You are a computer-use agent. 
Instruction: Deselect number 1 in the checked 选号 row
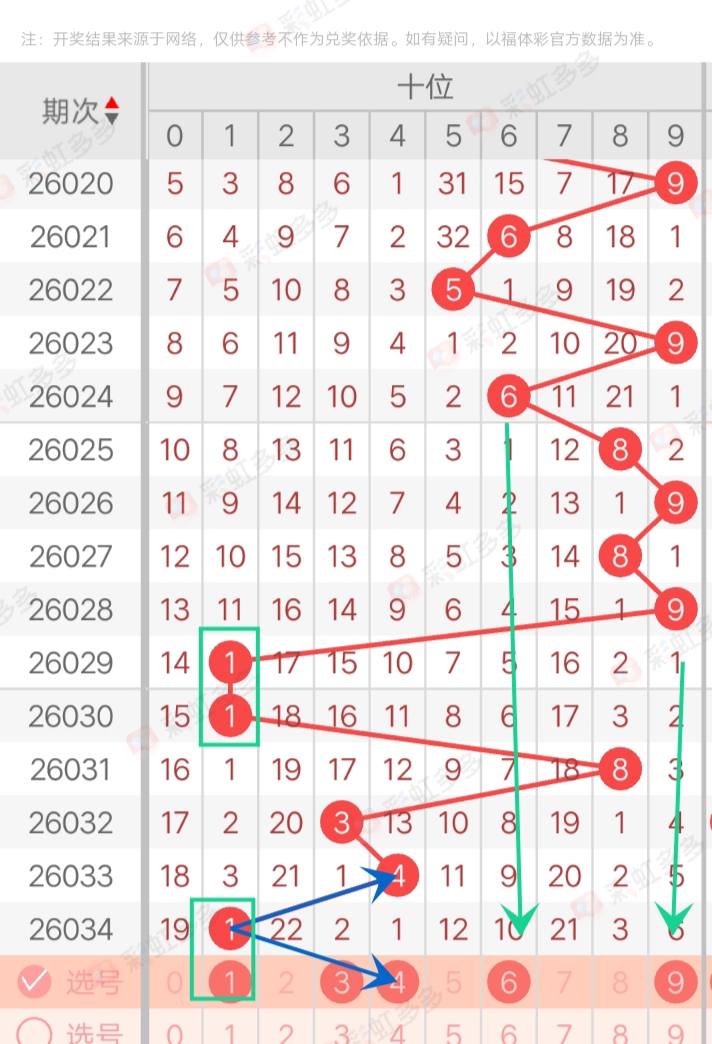[x=231, y=983]
